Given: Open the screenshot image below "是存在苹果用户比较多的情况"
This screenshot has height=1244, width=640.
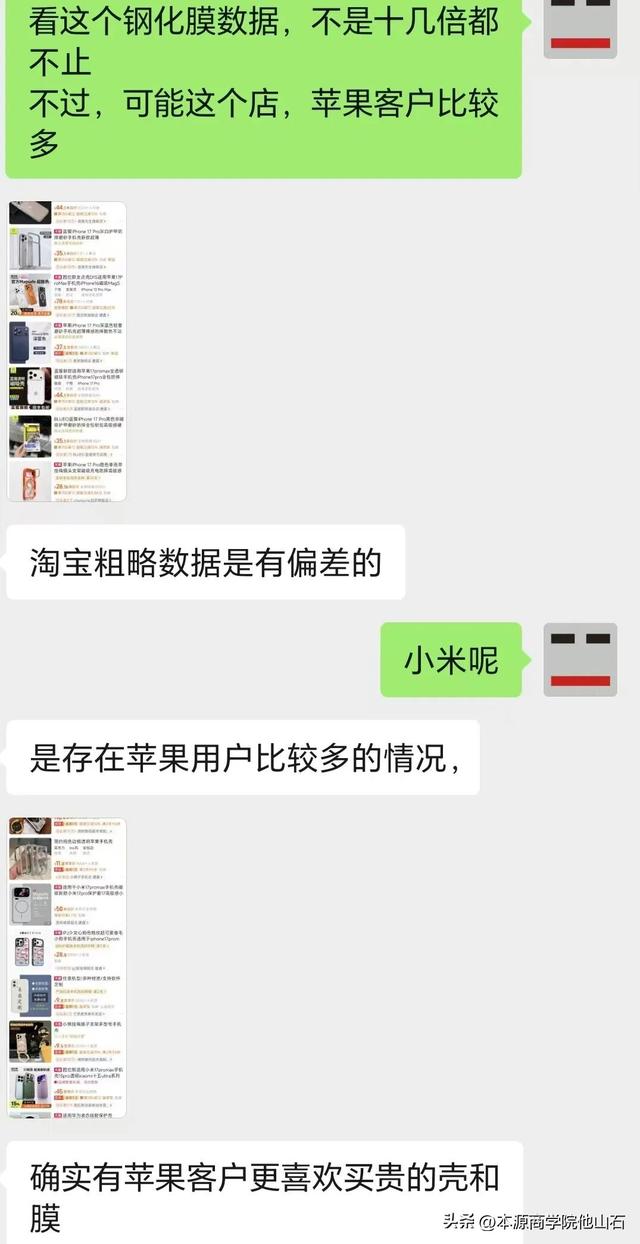Looking at the screenshot, I should 68,968.
